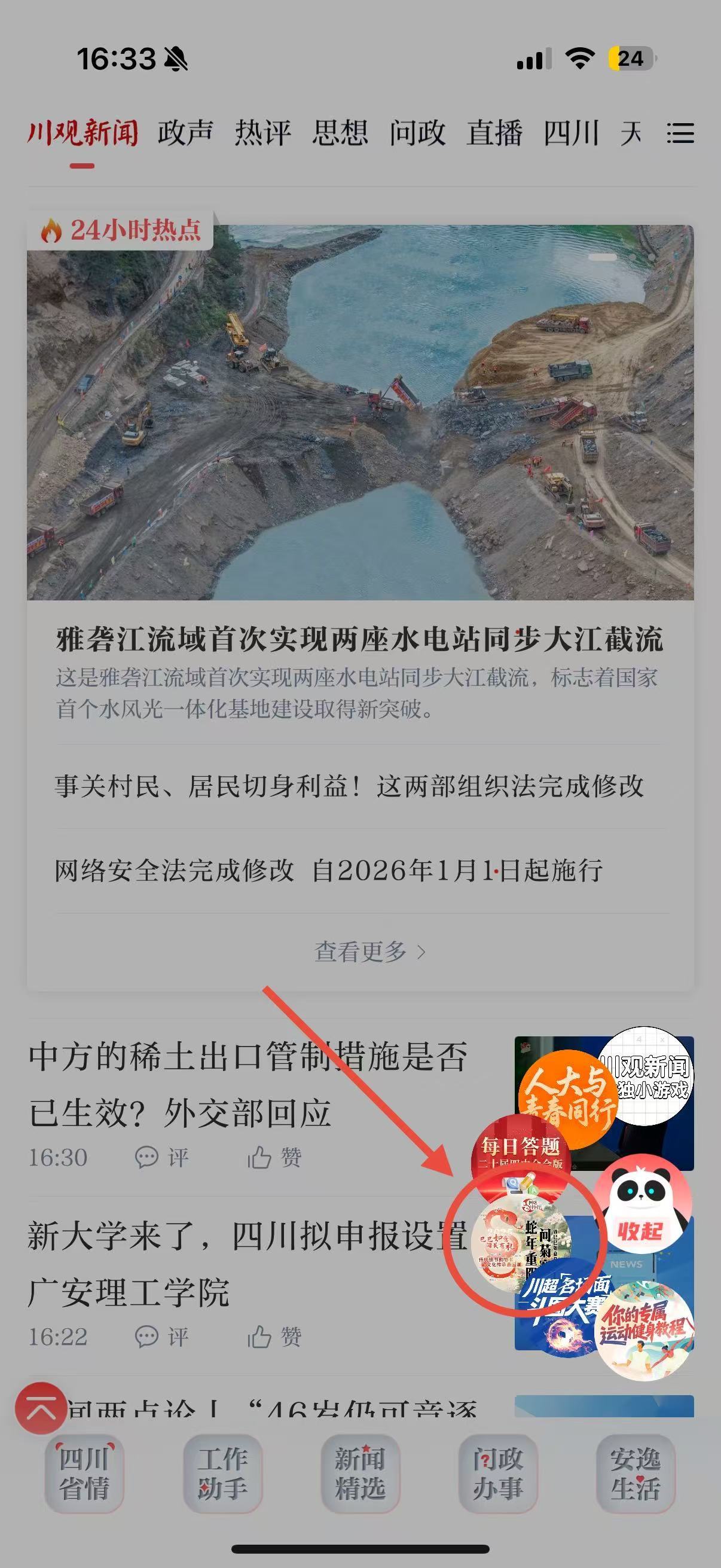
Task: Open the 稀土出口管制 news item
Action: click(x=248, y=1085)
